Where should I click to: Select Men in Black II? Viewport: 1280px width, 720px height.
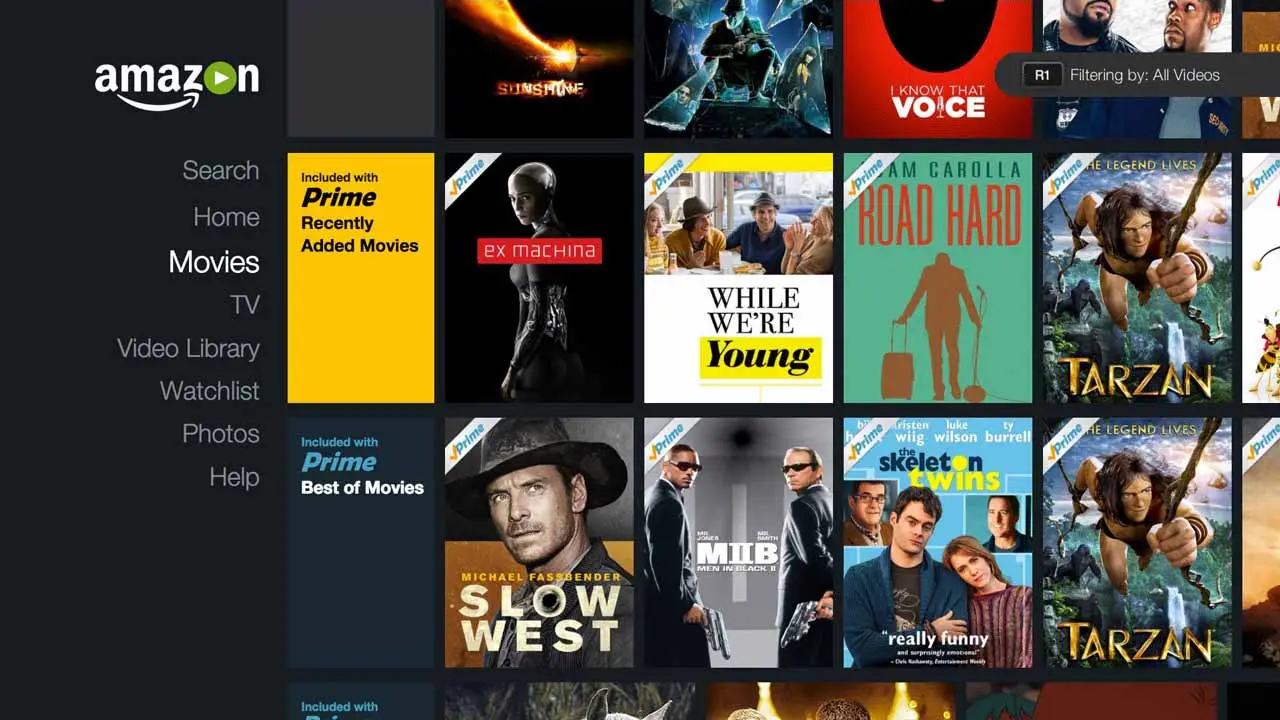tap(738, 542)
